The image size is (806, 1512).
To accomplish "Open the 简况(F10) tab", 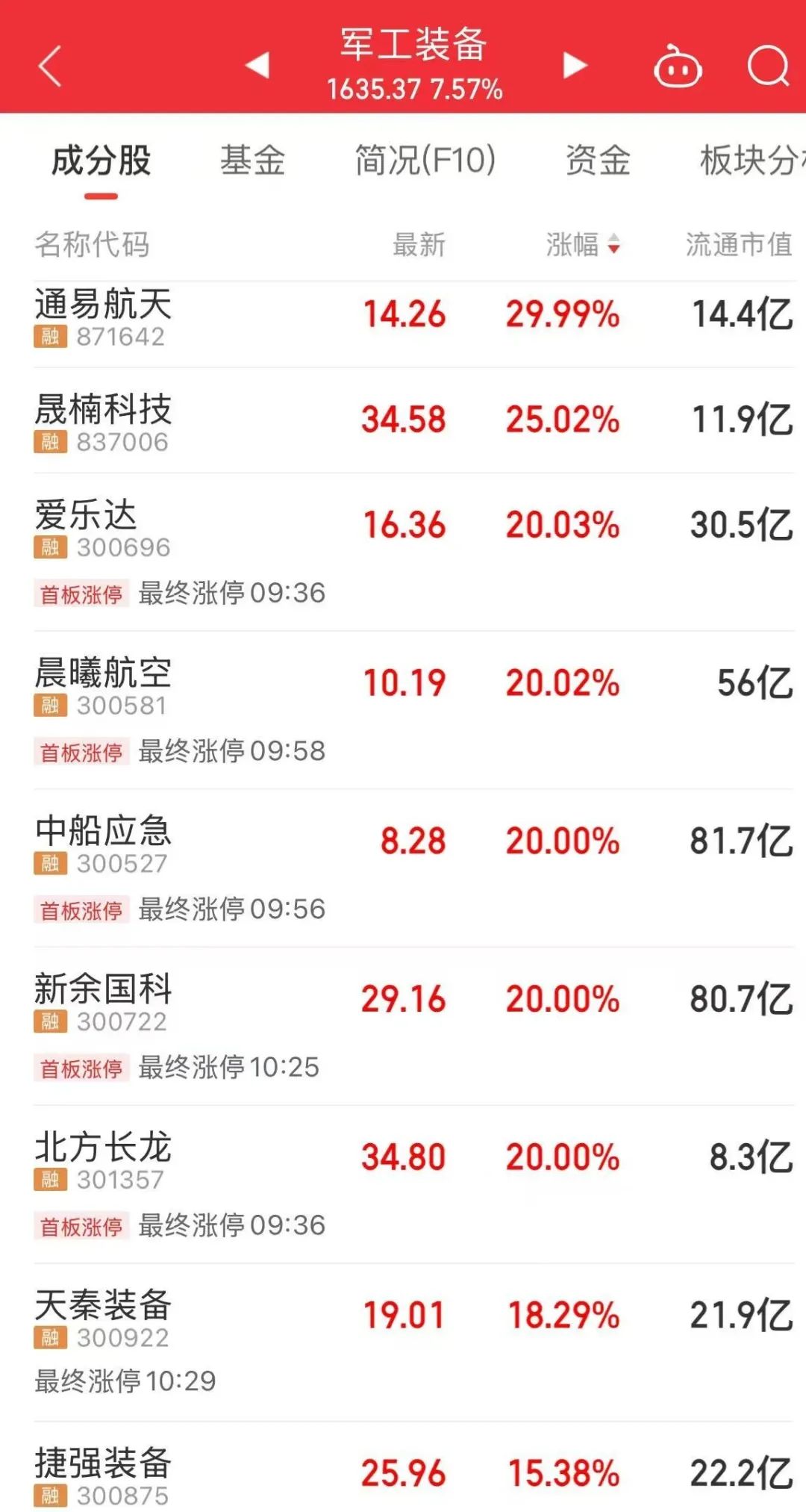I will [425, 161].
